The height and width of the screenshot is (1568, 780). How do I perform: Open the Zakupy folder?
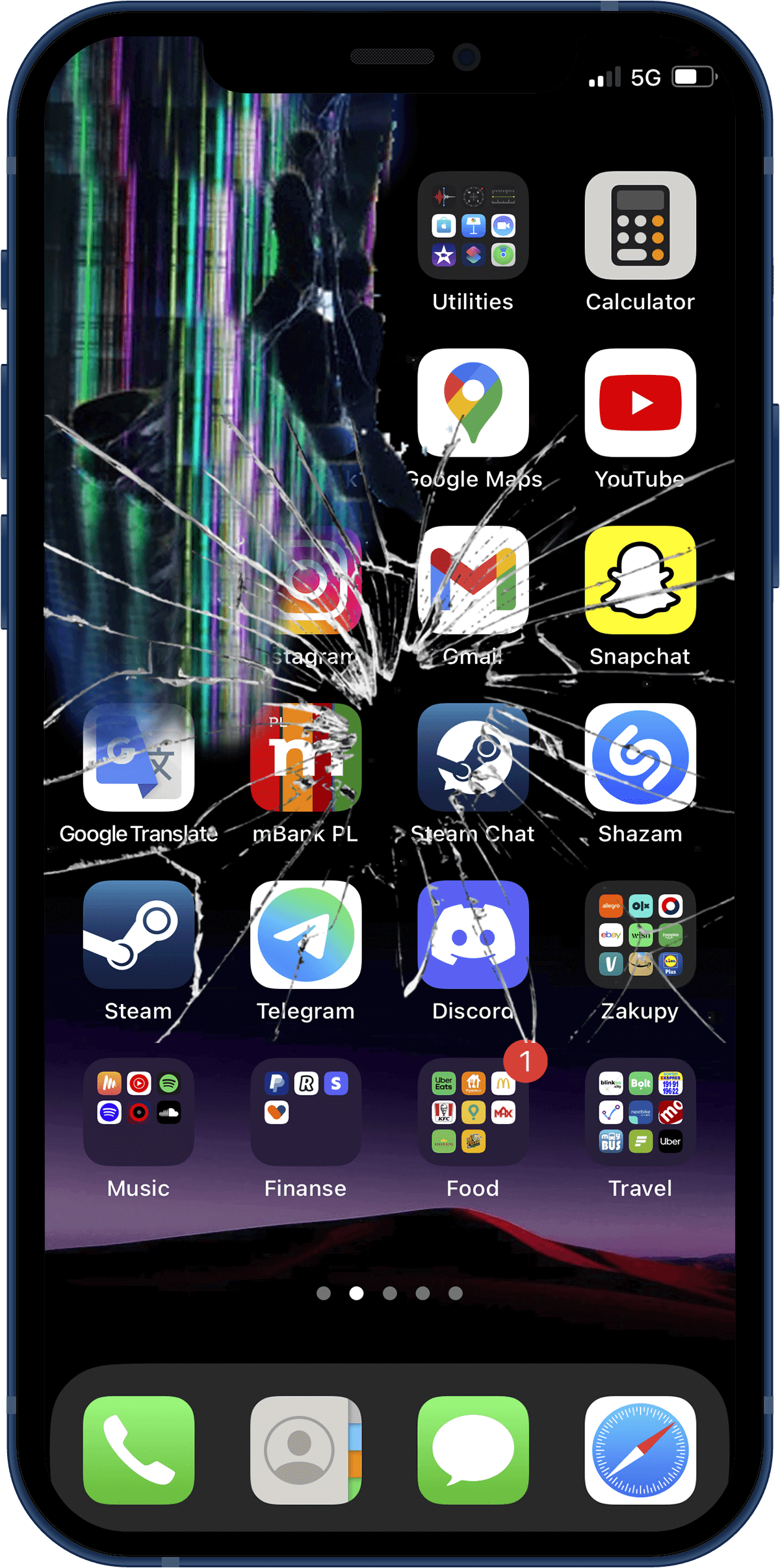[x=640, y=935]
